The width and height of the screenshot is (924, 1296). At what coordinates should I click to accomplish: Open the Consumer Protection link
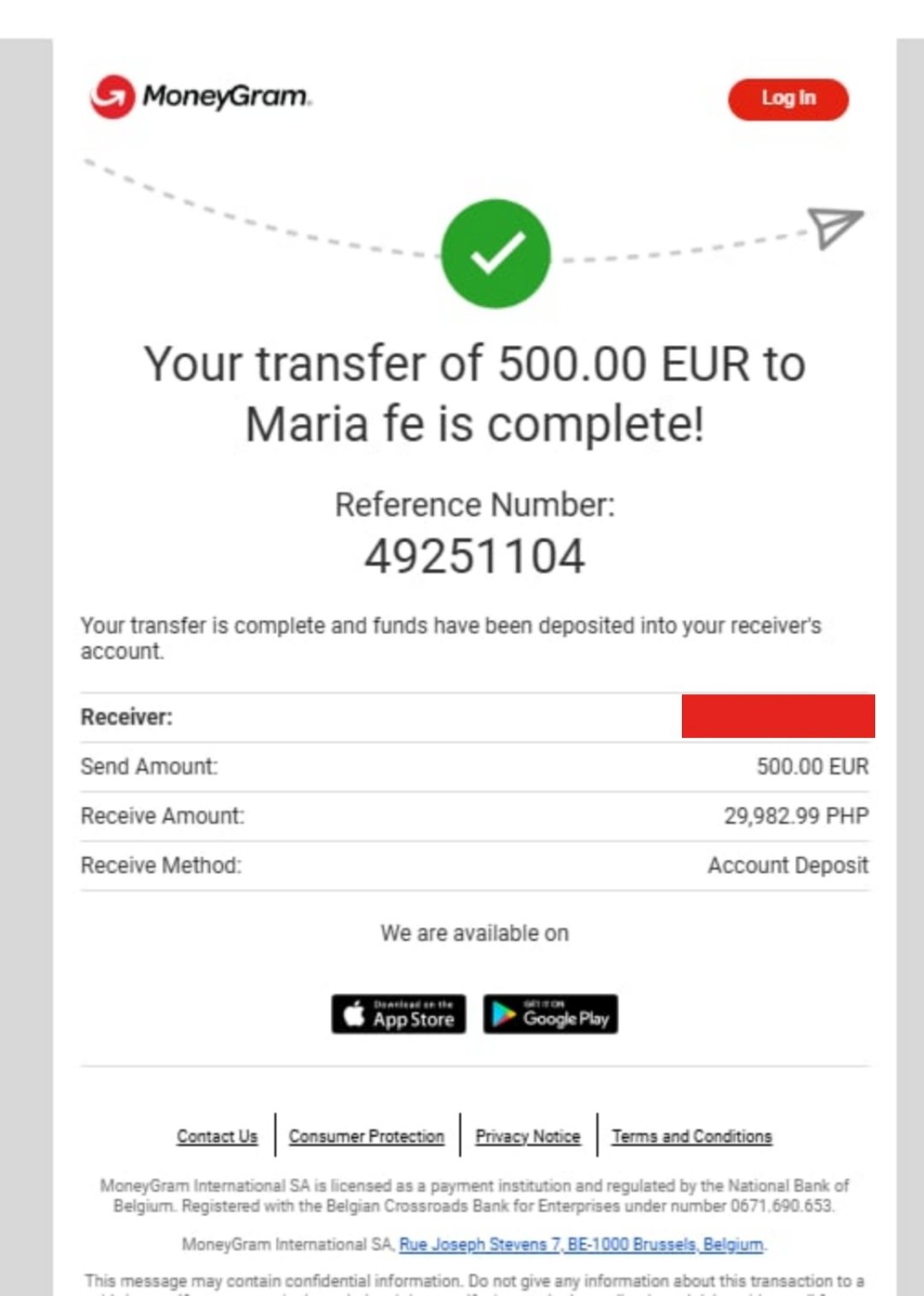point(366,1136)
